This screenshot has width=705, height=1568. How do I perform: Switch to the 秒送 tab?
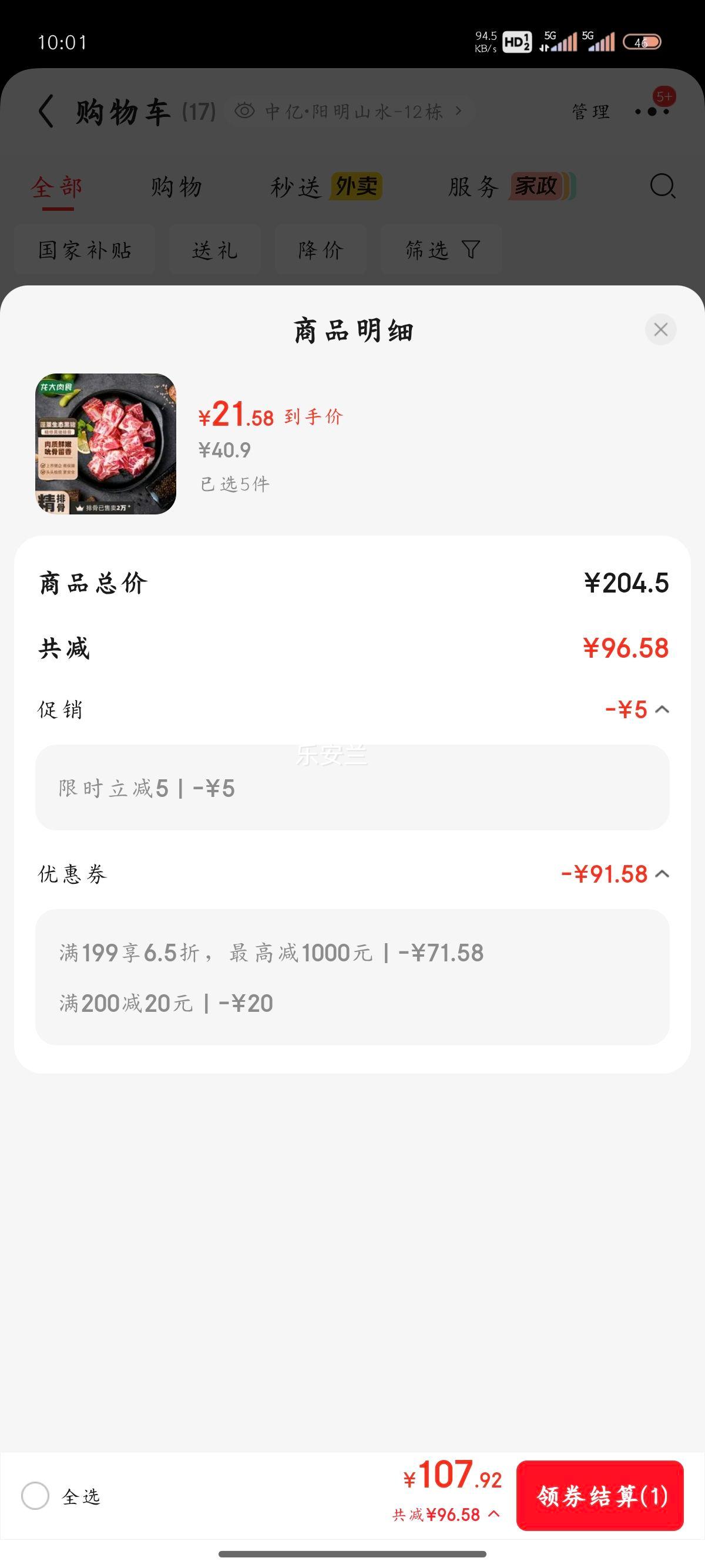point(298,186)
